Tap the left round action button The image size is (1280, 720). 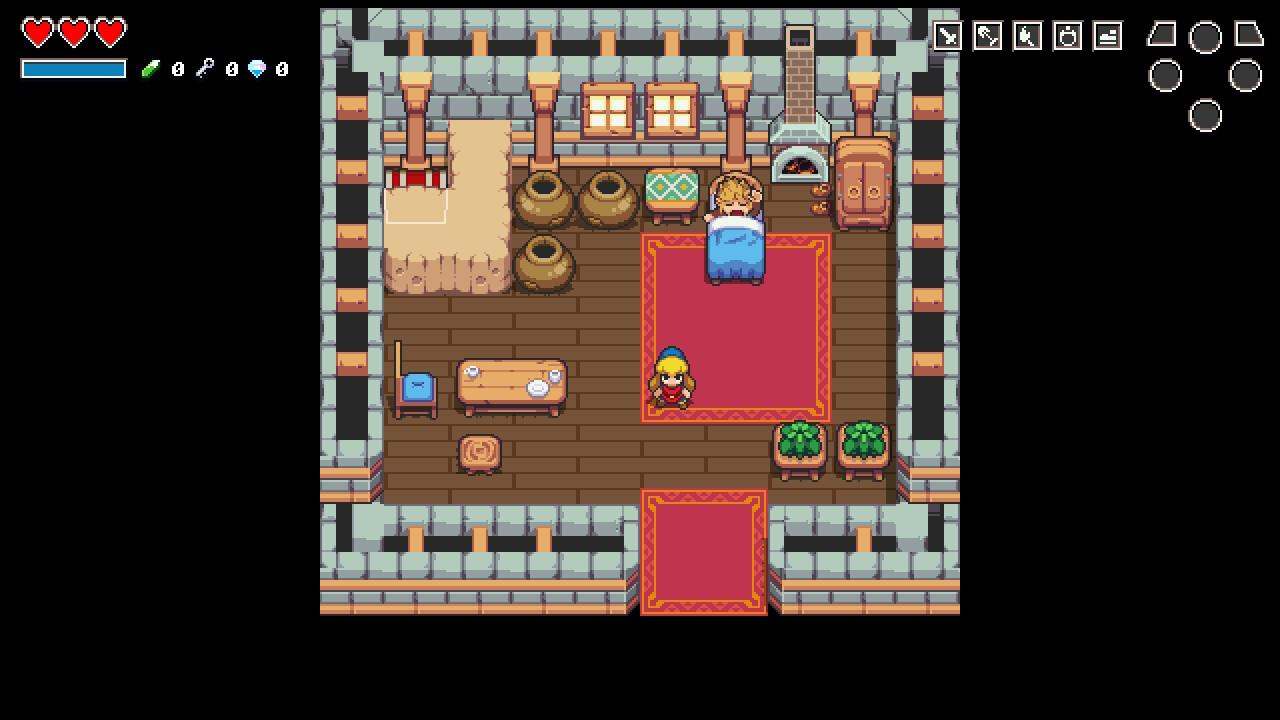pos(1165,76)
